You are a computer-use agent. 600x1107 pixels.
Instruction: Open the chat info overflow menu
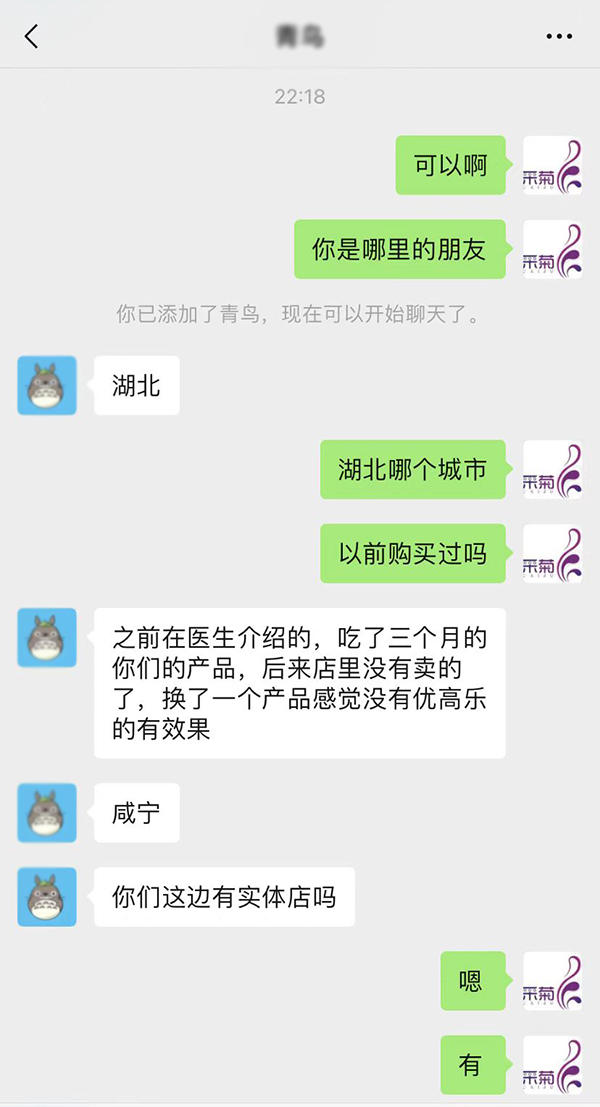tap(559, 37)
